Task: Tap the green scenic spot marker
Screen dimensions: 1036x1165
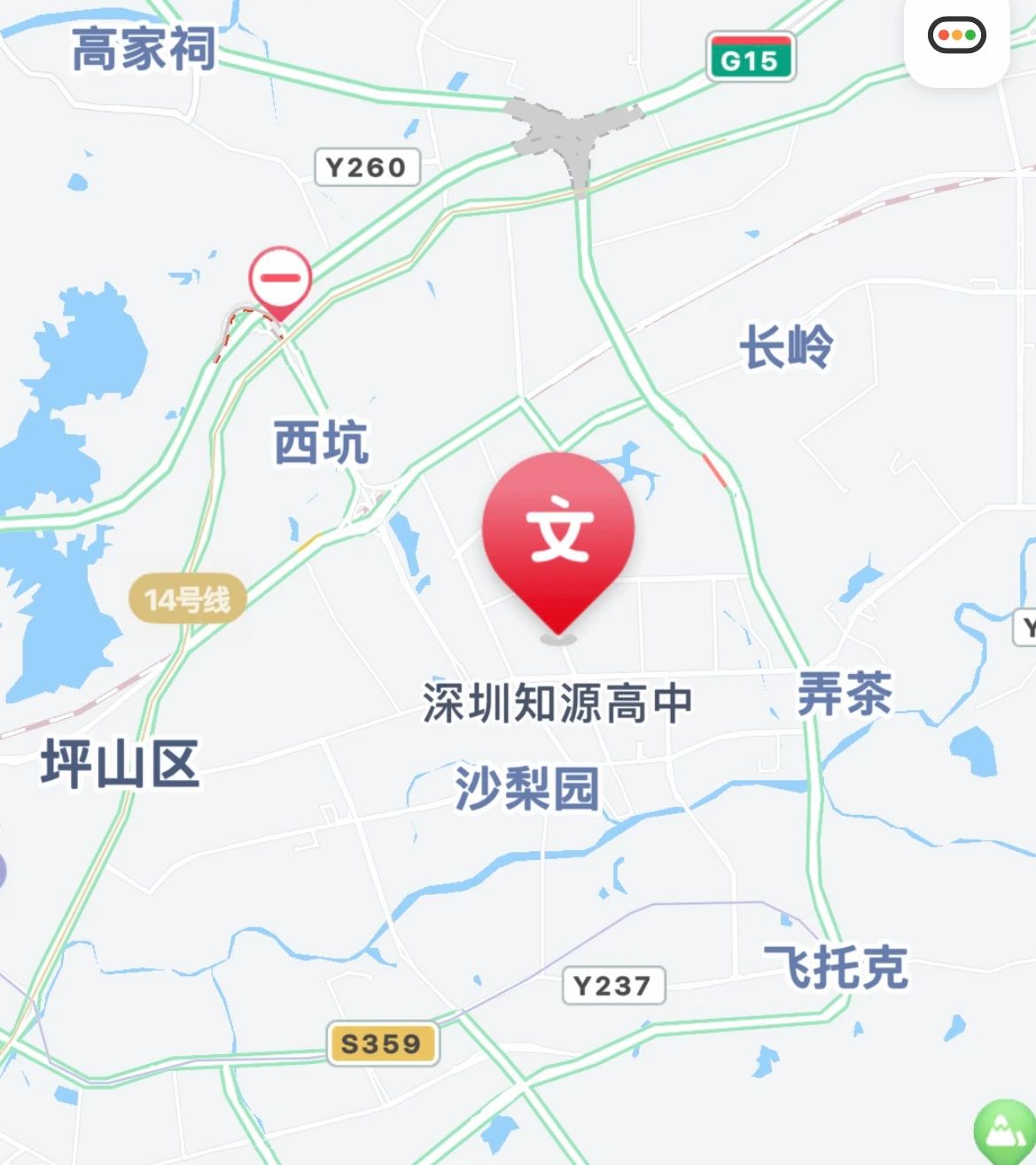Action: click(x=1005, y=1132)
